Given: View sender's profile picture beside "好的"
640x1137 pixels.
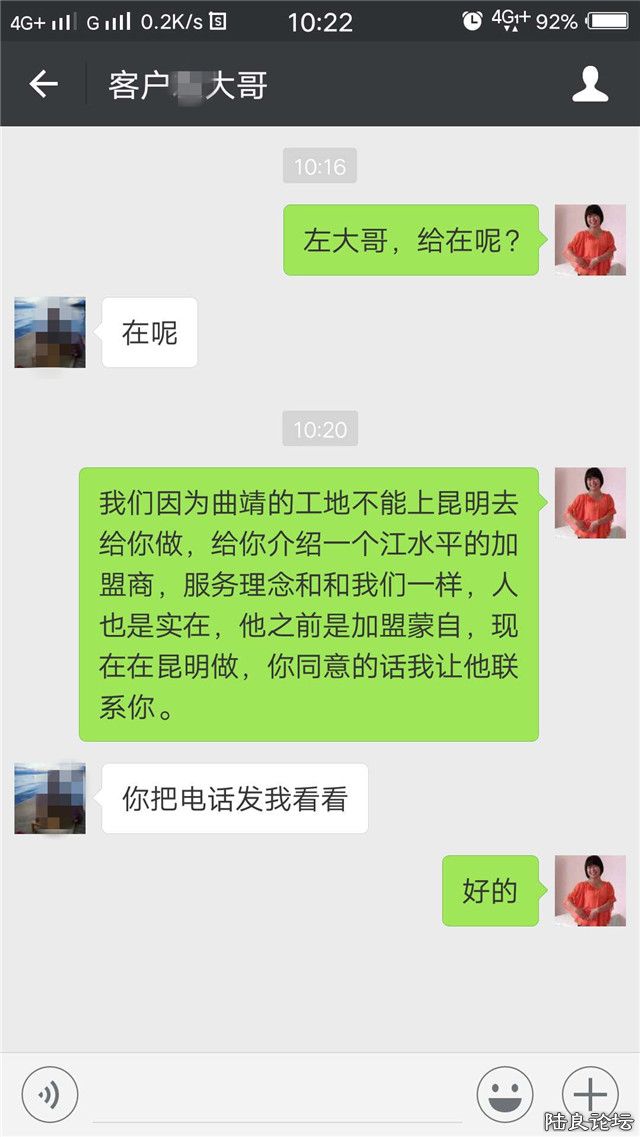Looking at the screenshot, I should coord(590,890).
